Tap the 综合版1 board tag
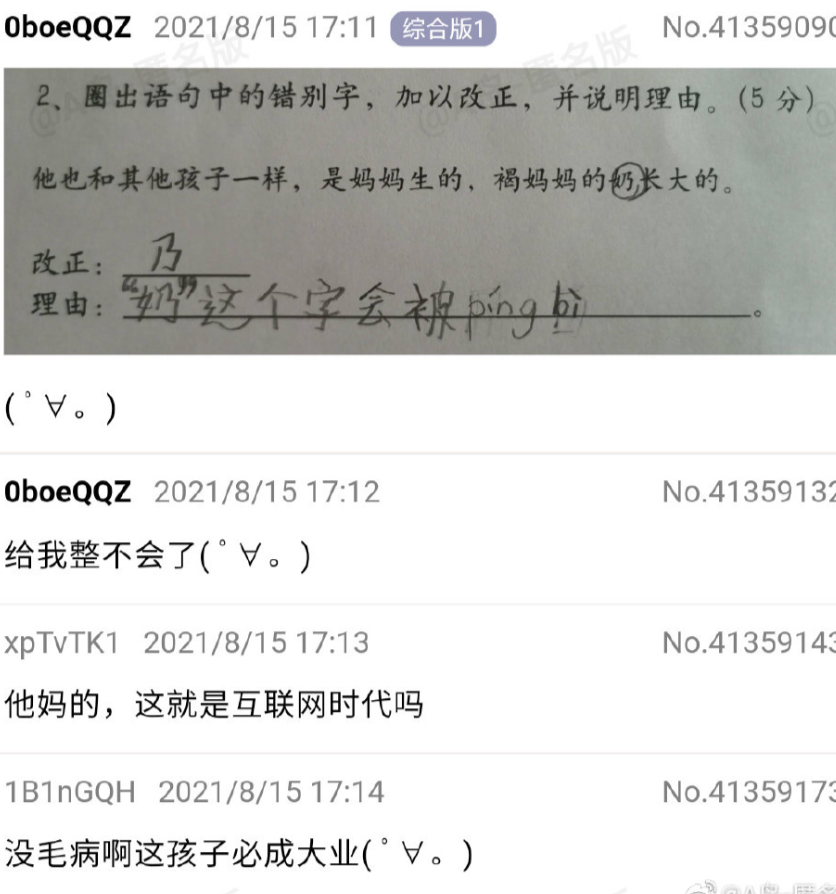The image size is (836, 894). [x=442, y=29]
